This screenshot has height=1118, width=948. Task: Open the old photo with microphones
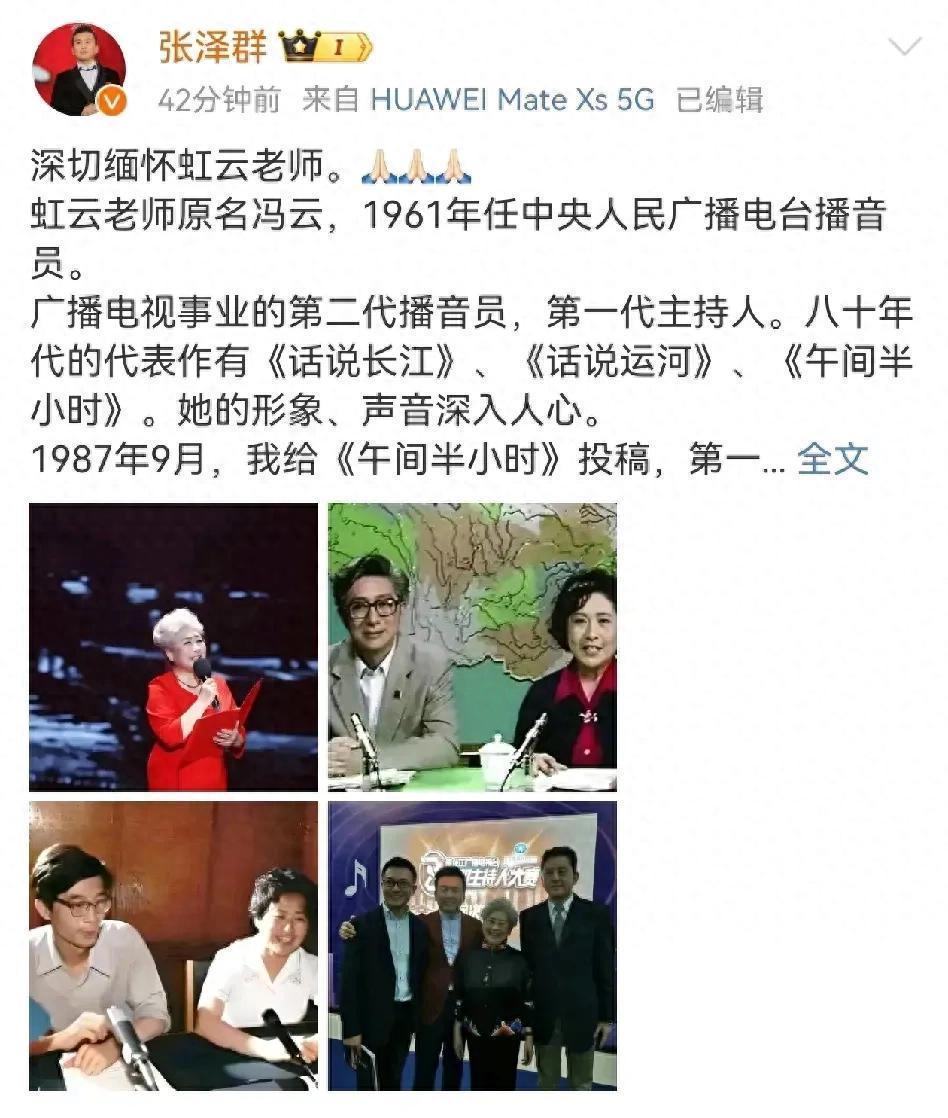(x=173, y=944)
